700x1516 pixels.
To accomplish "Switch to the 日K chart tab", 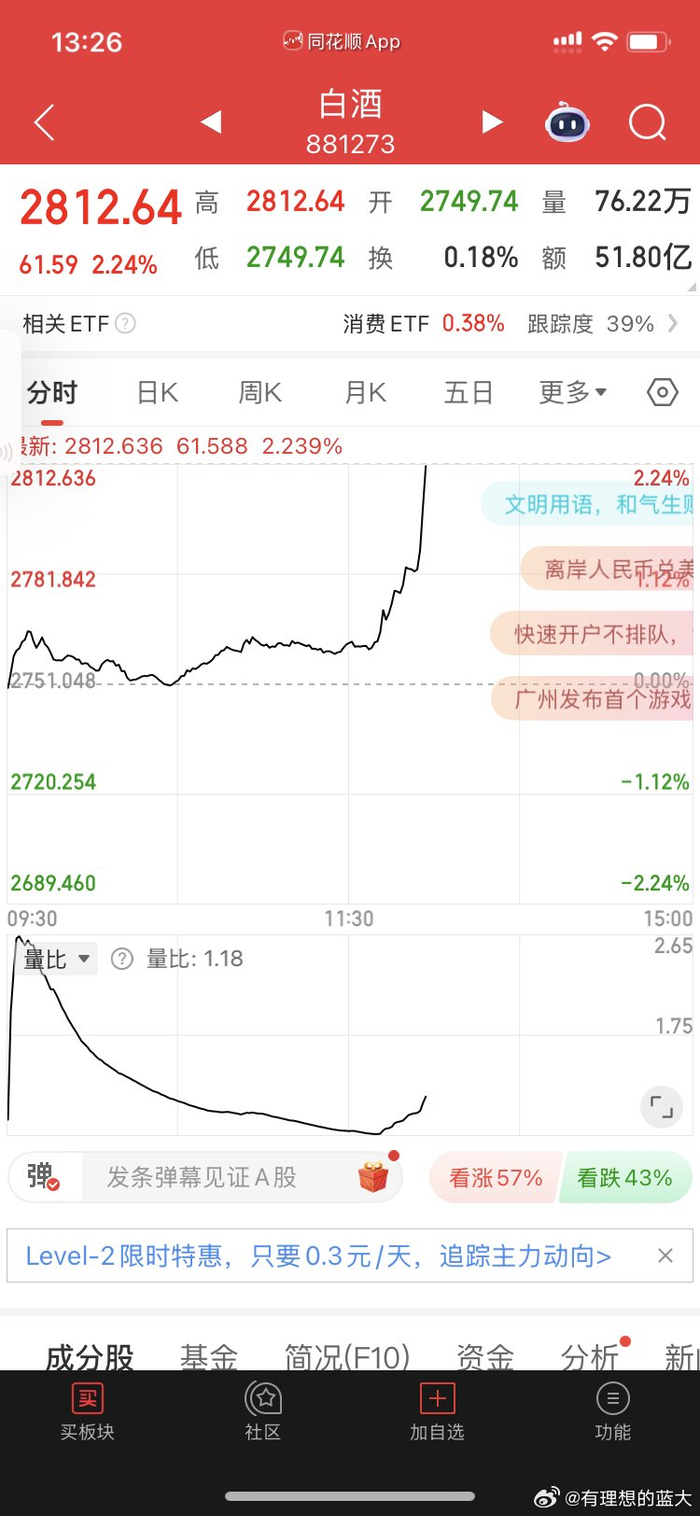I will click(157, 393).
